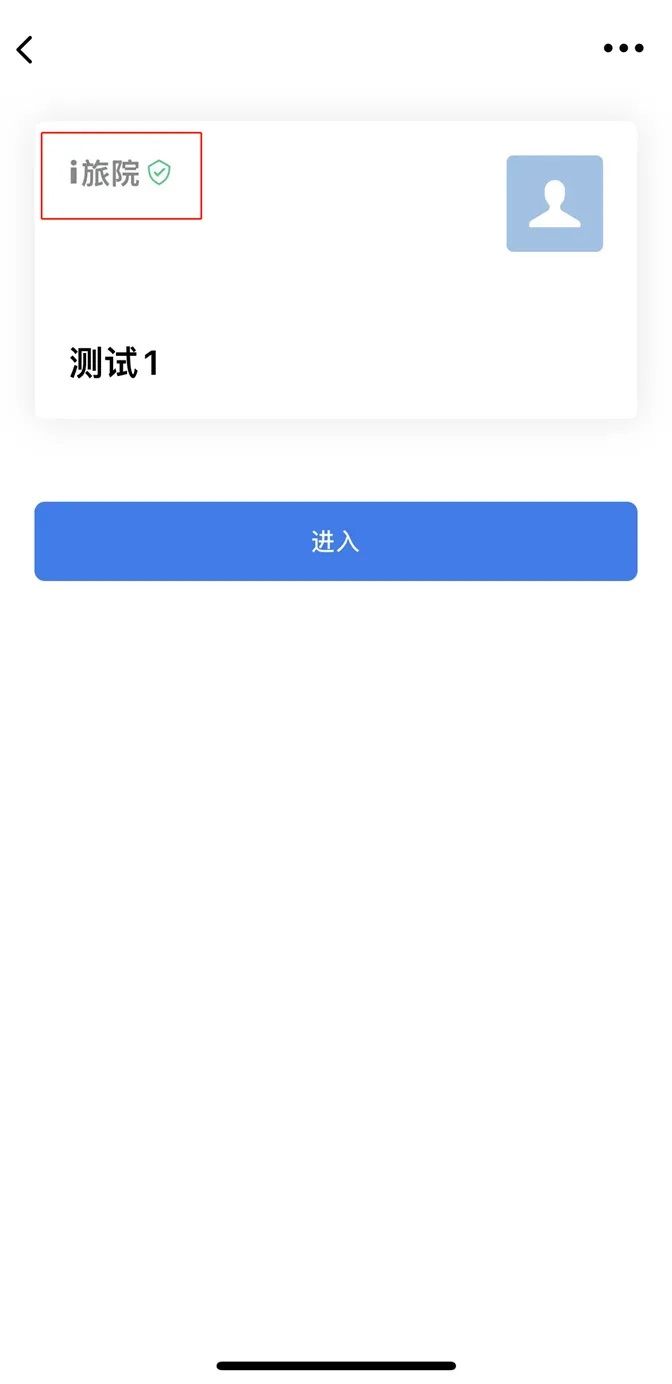Open the three-dot overflow menu
Screen dimensions: 672x1384
(623, 48)
